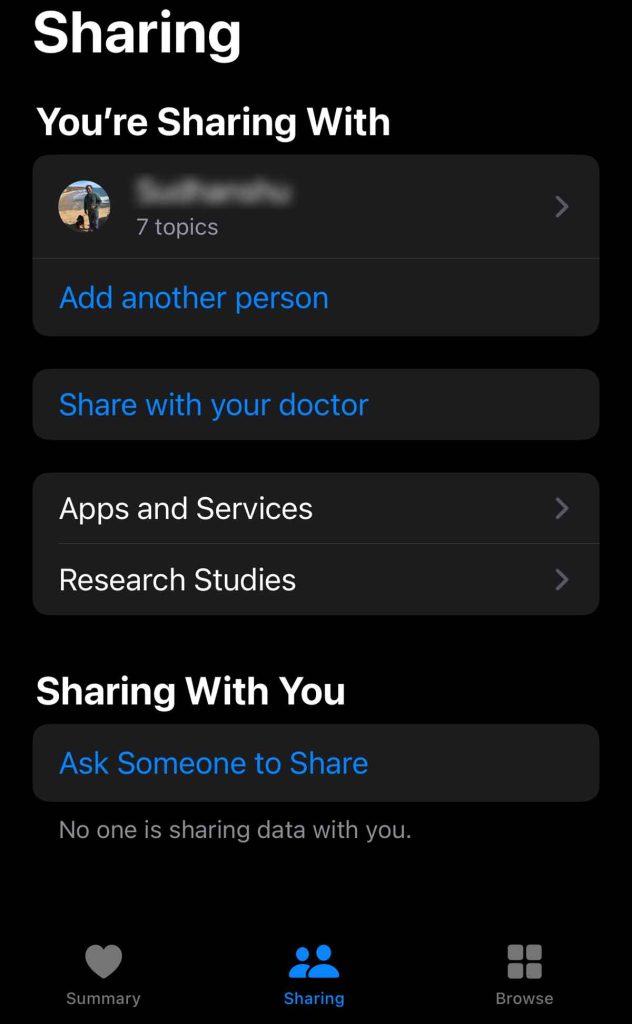Tap Add another person
The width and height of the screenshot is (632, 1024).
point(194,298)
